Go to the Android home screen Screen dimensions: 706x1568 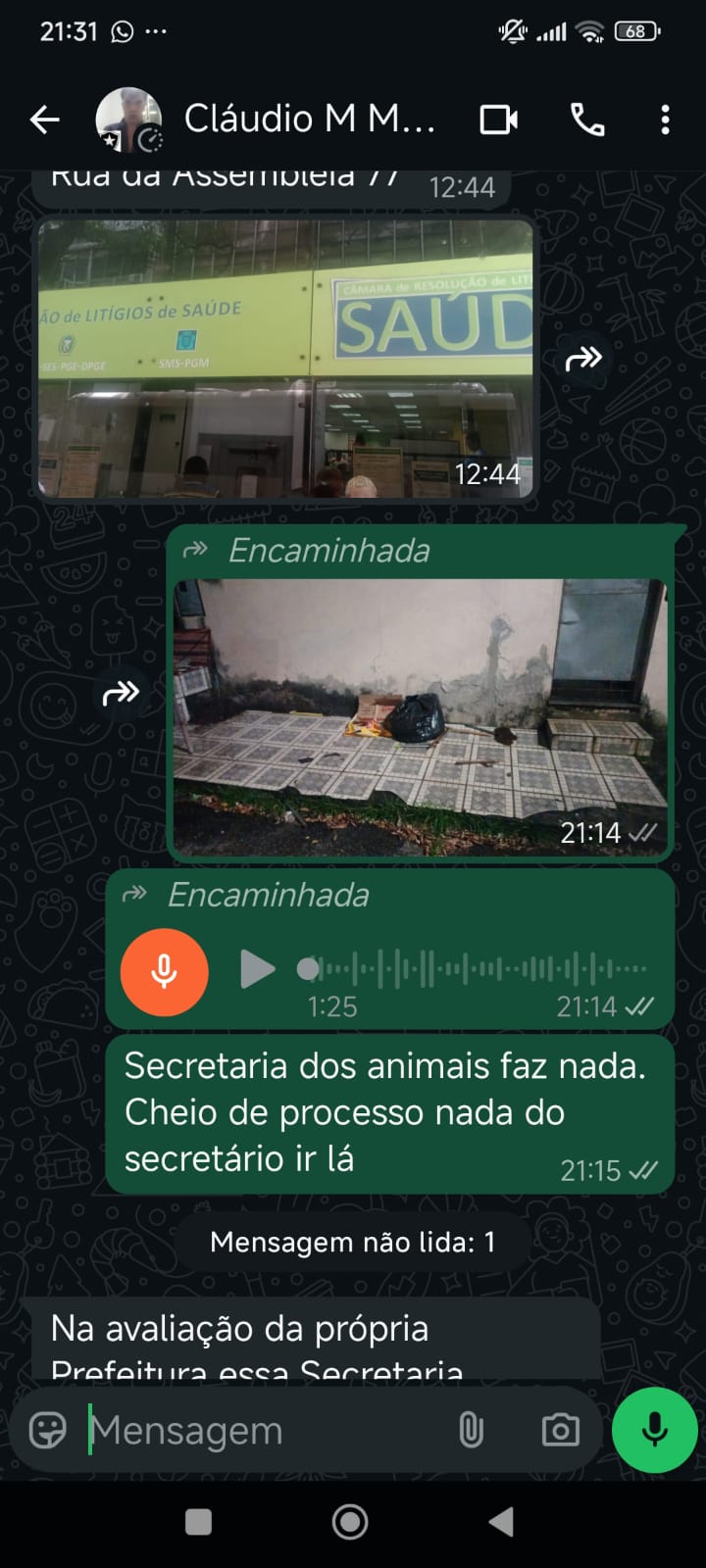350,1522
